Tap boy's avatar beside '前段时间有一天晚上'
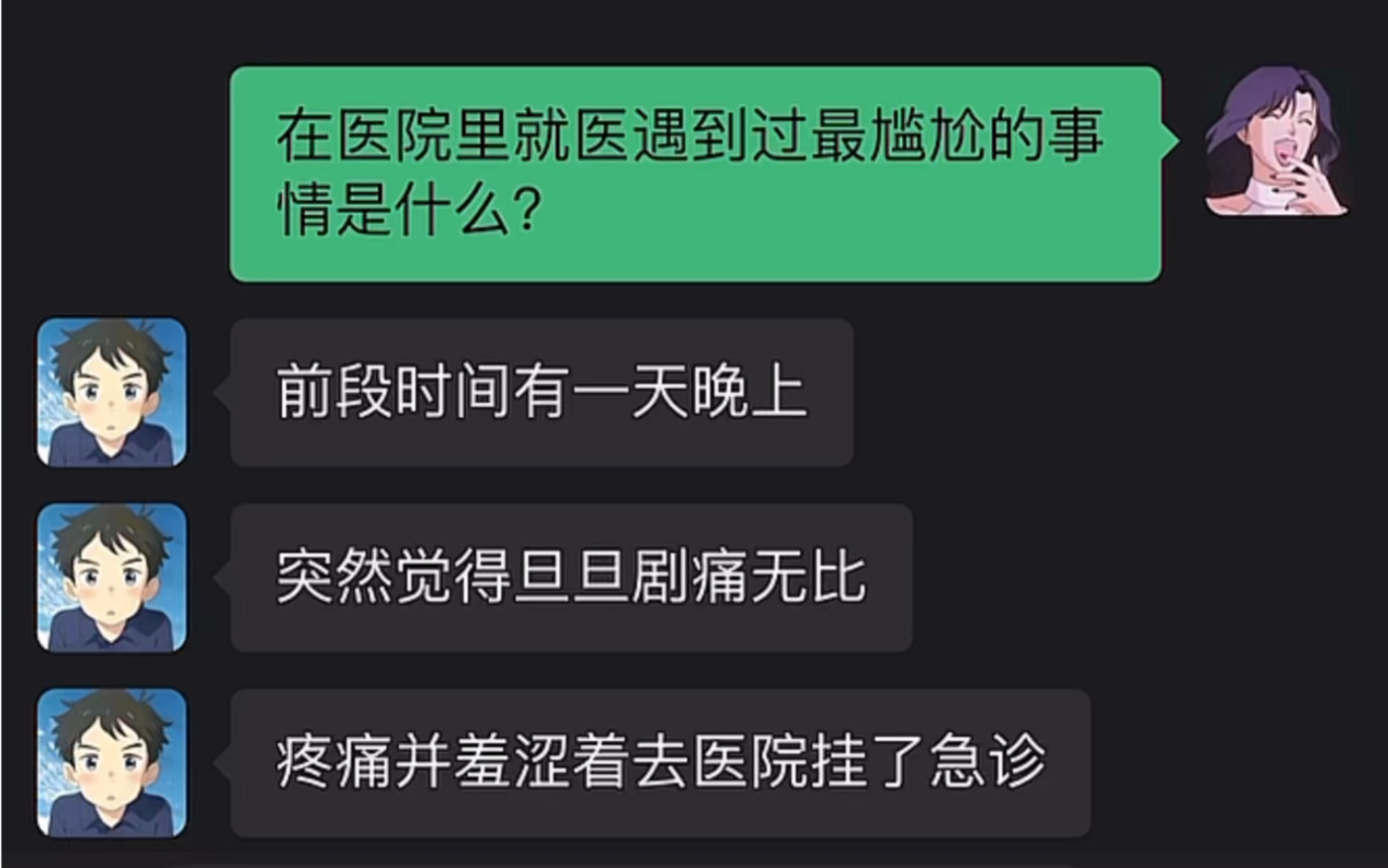This screenshot has width=1388, height=868. click(112, 392)
